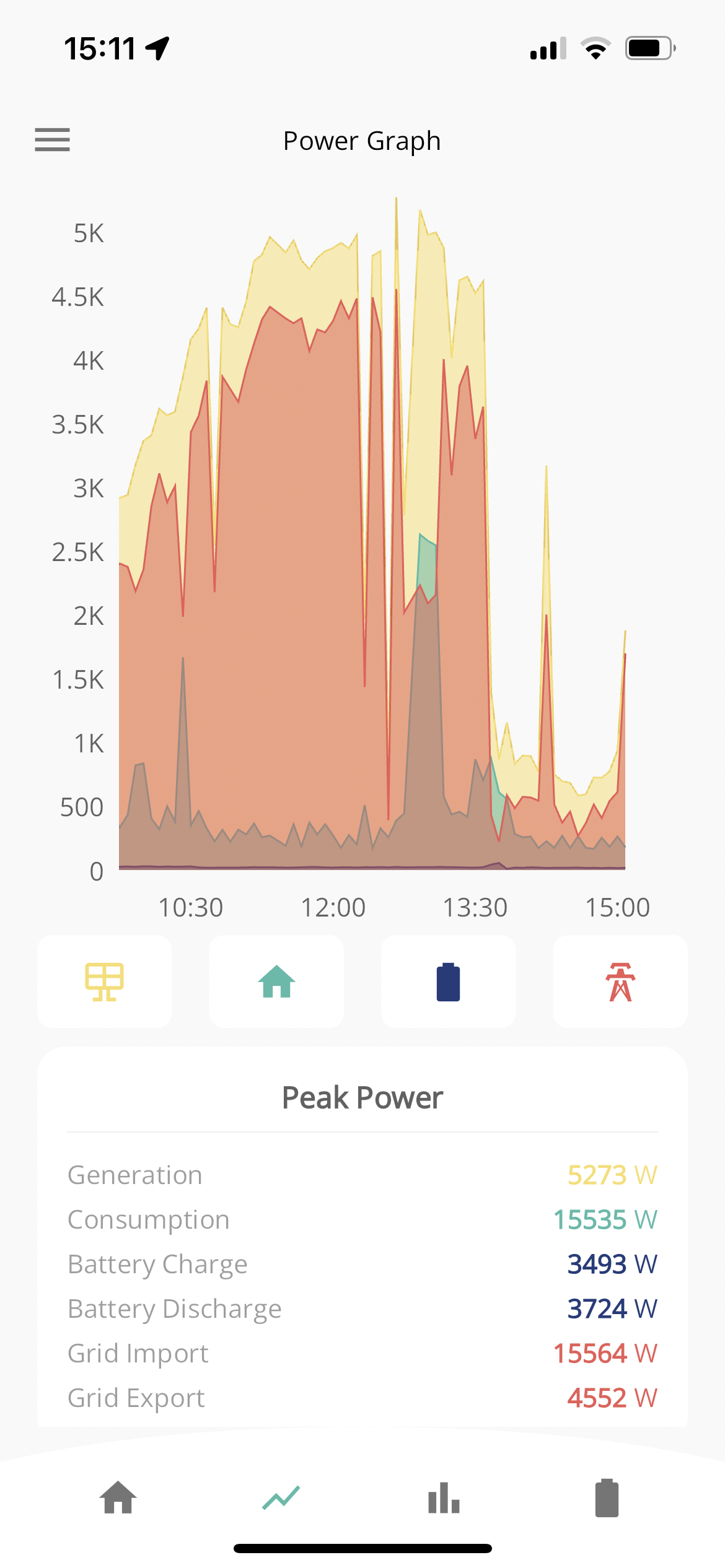Toggle the house consumption series
This screenshot has height=1568, width=725.
(276, 982)
